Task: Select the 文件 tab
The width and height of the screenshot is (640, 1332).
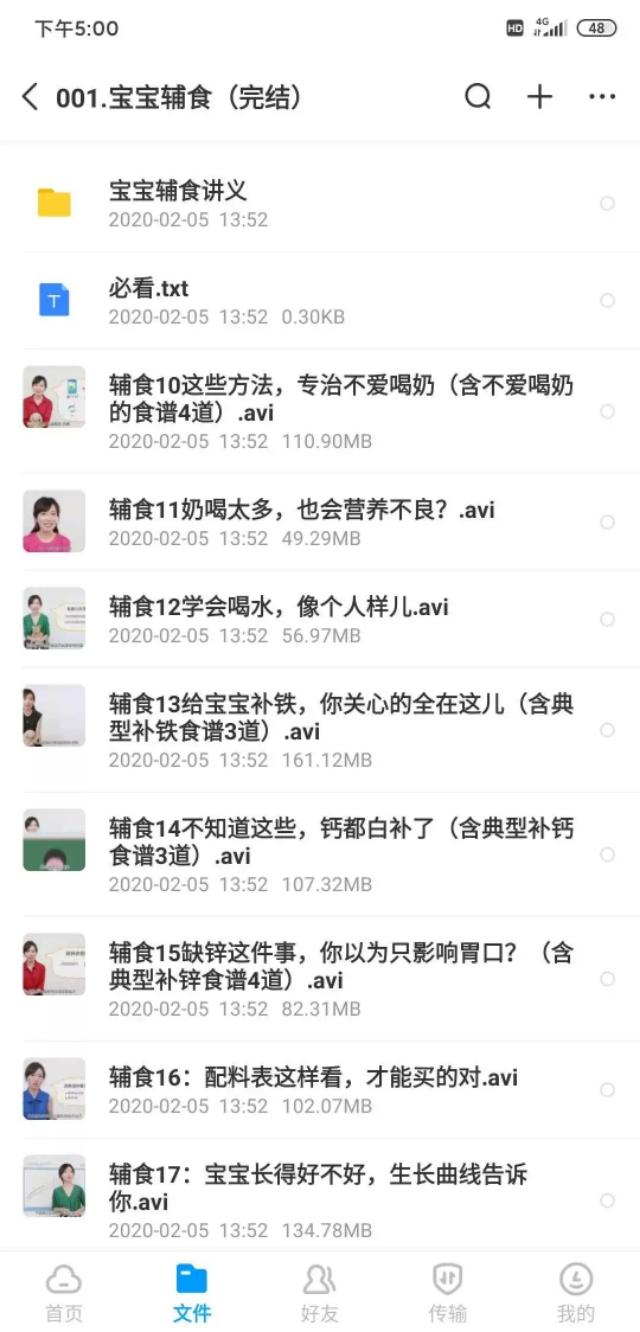Action: click(x=191, y=1291)
